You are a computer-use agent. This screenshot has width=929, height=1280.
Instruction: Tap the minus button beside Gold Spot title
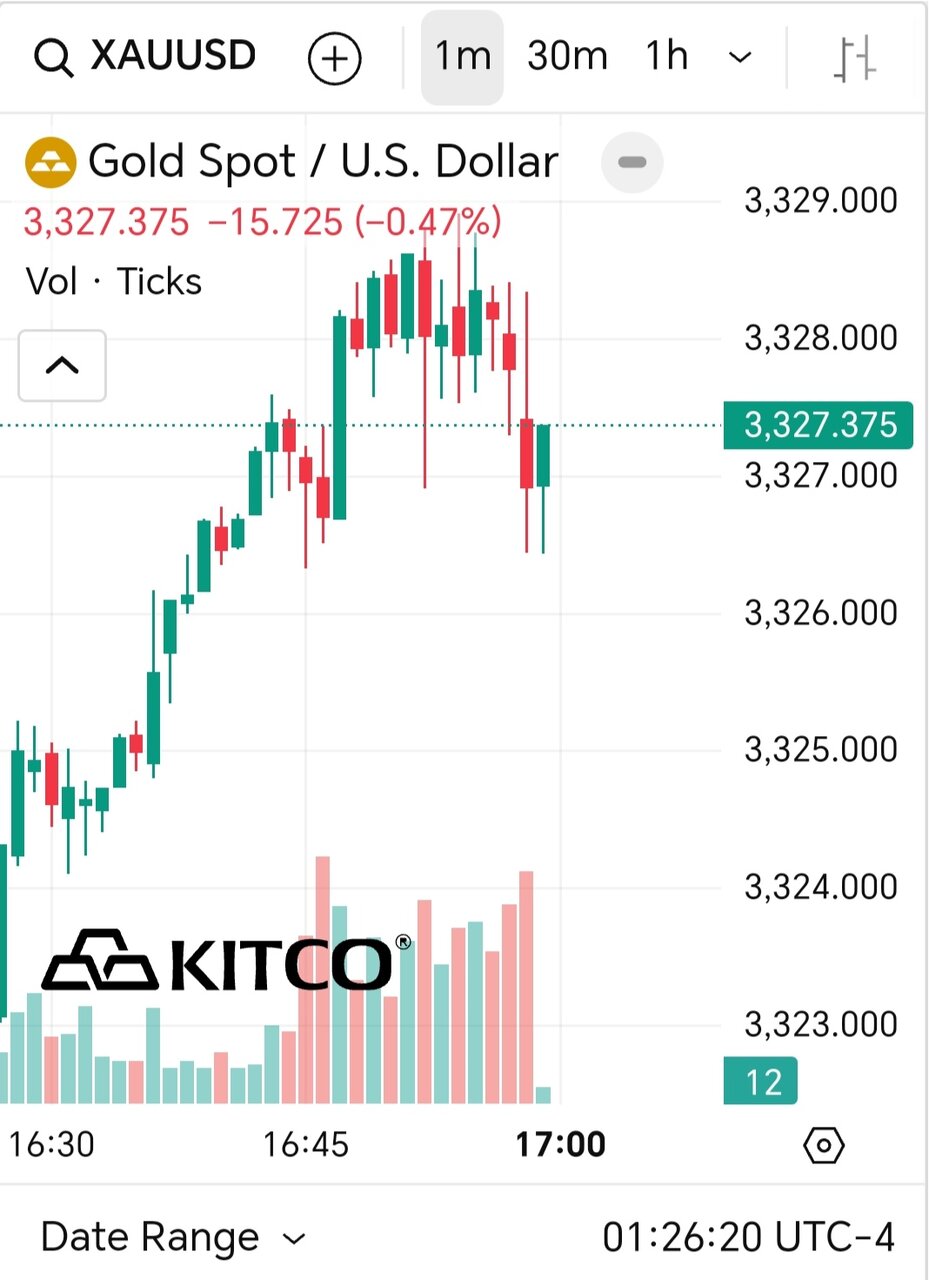[632, 162]
